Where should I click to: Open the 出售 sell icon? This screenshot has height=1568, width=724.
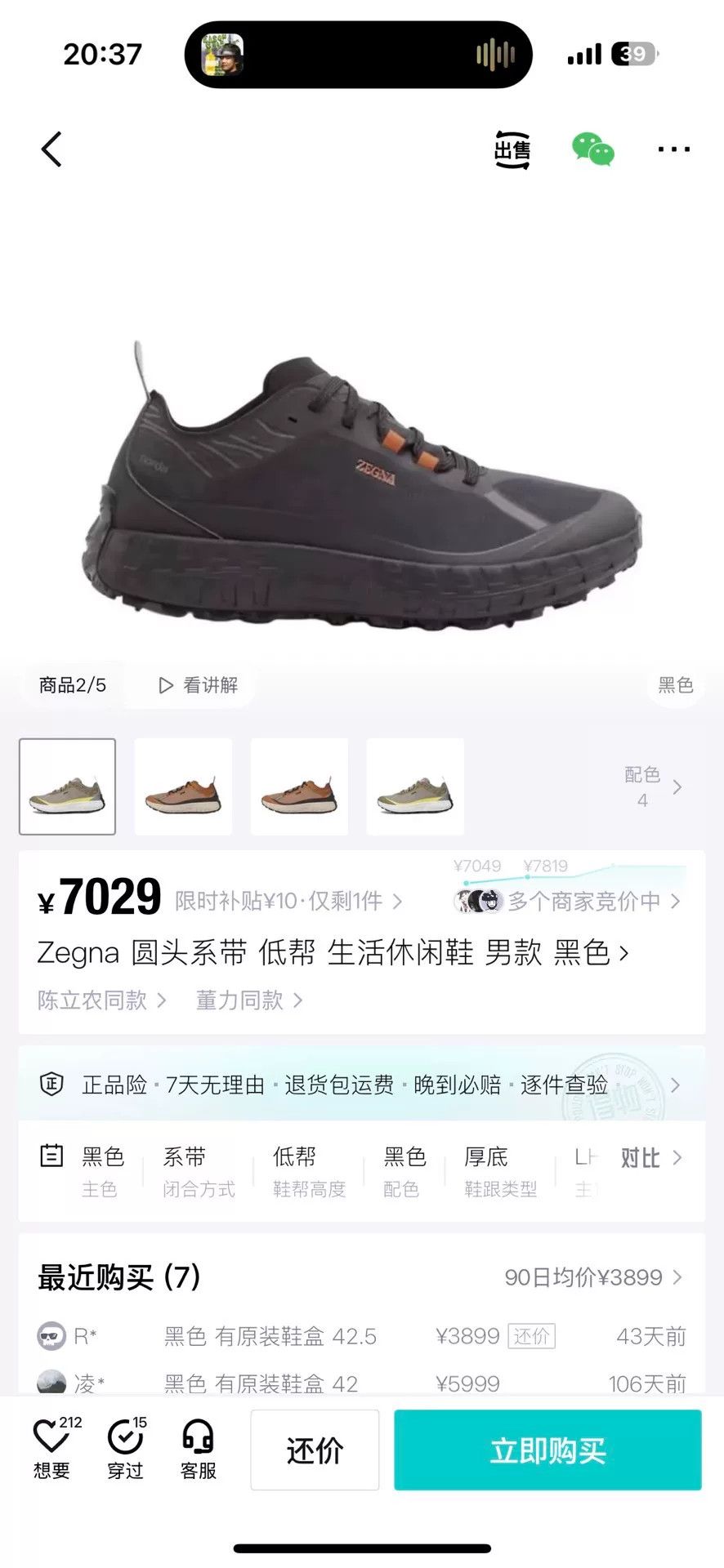coord(512,150)
